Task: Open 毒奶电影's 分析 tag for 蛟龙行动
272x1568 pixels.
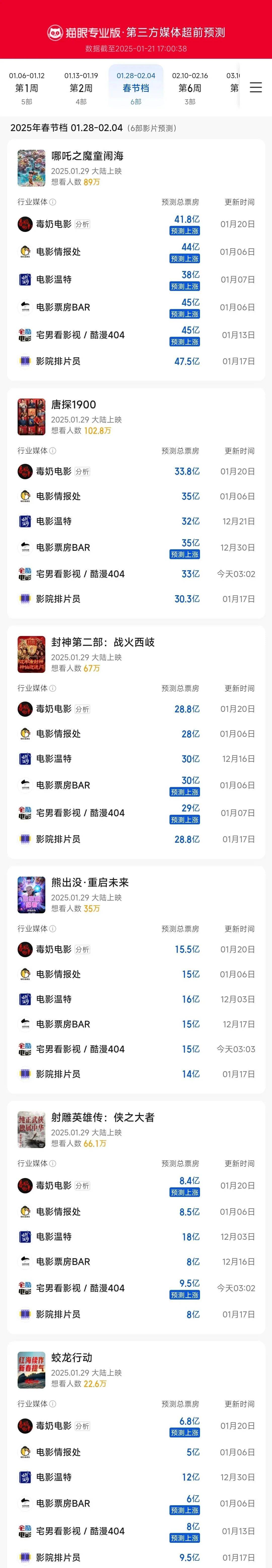Action: pos(82,1426)
